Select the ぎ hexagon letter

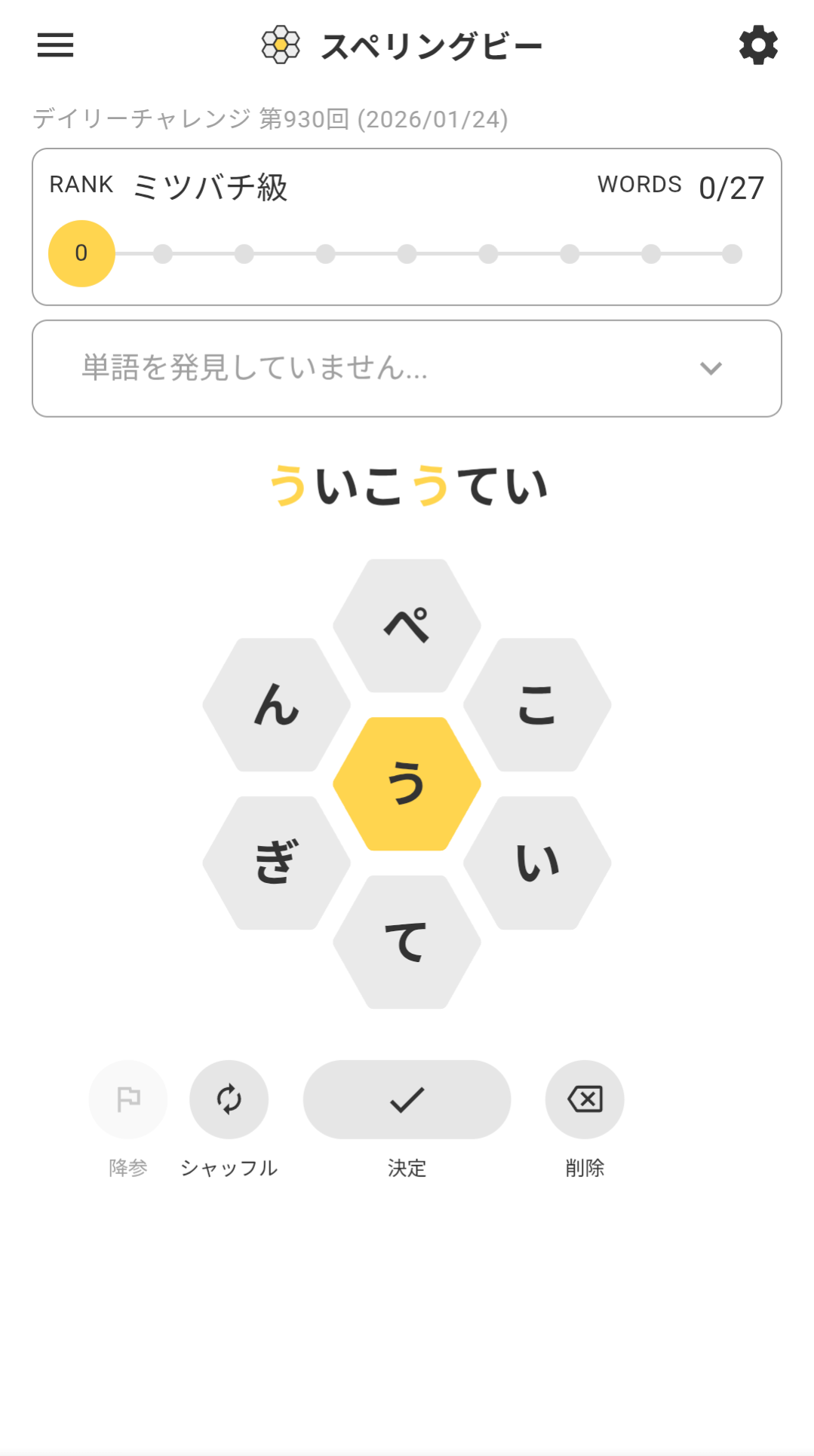click(x=276, y=863)
